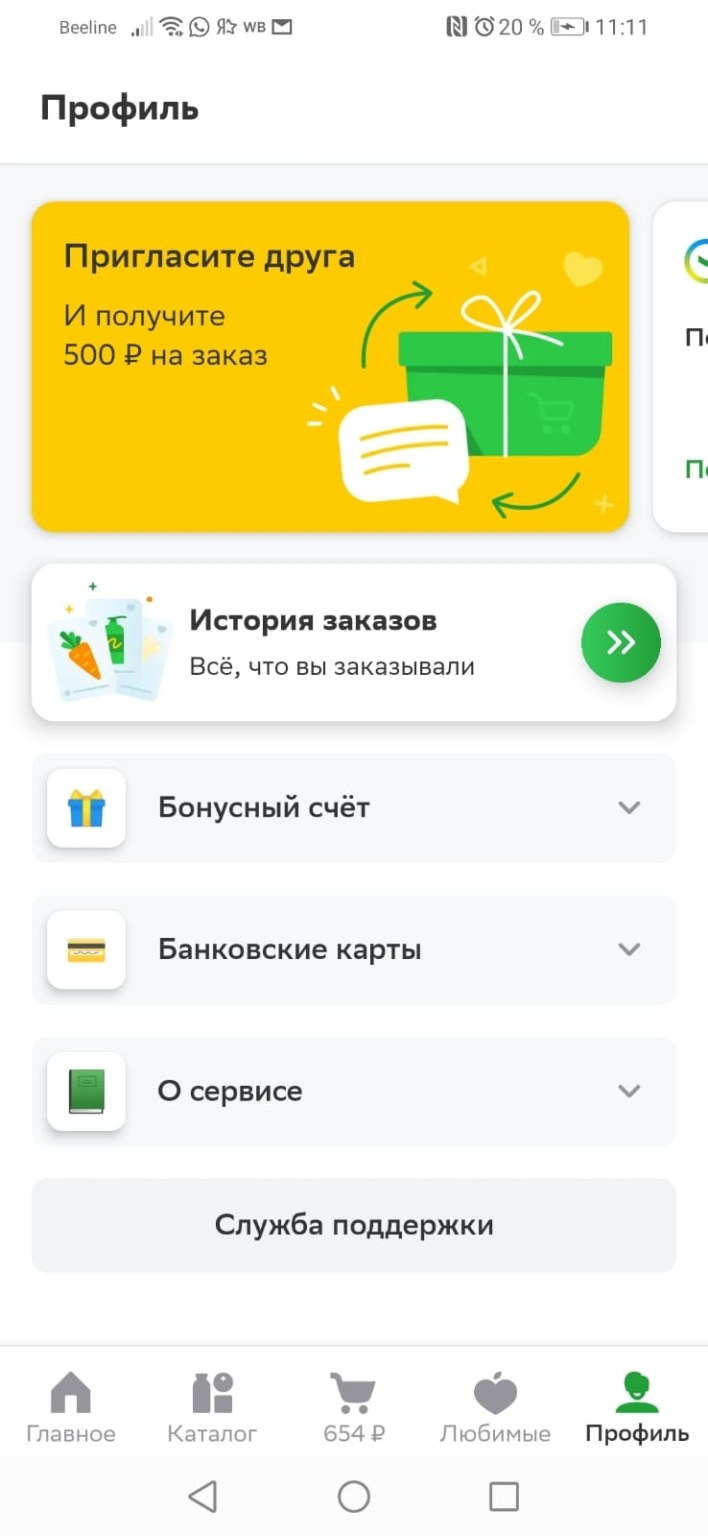Expand the О сервисе section
The image size is (708, 1536).
[354, 1091]
